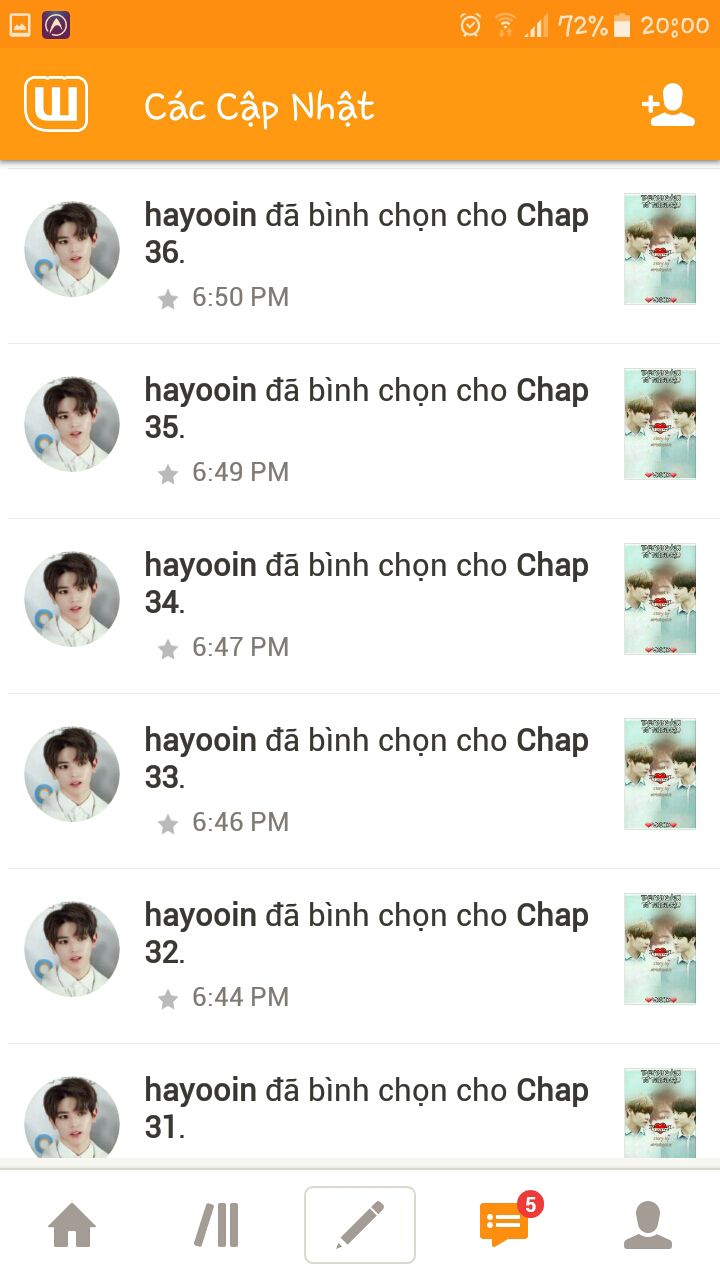Open story cover beside Chap 33 update

[x=660, y=774]
